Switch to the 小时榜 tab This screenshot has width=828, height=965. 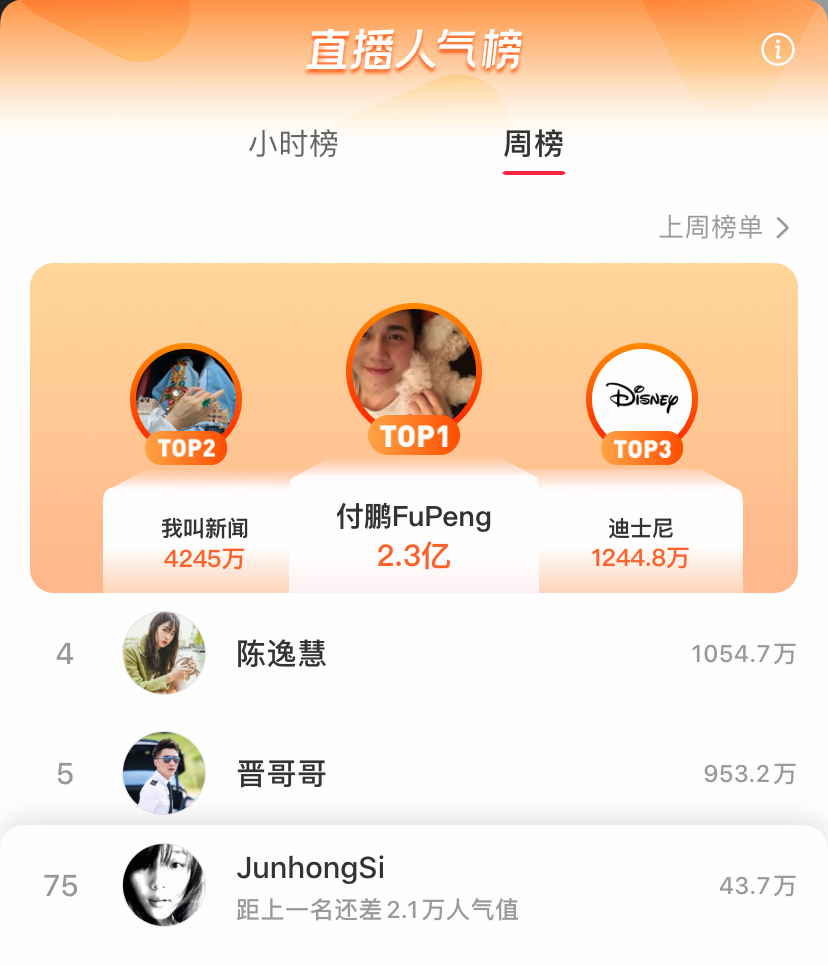tap(293, 144)
